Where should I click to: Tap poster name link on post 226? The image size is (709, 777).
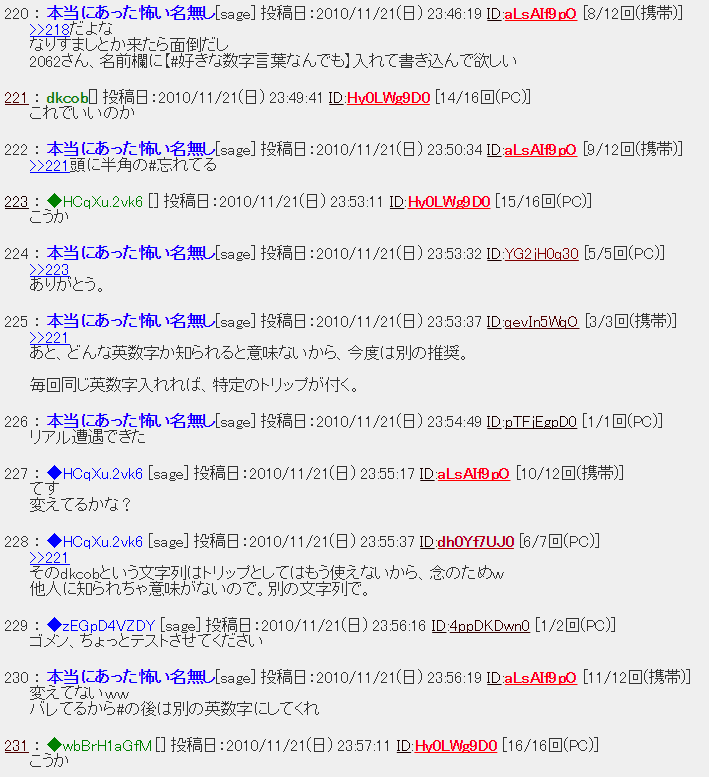(x=130, y=421)
